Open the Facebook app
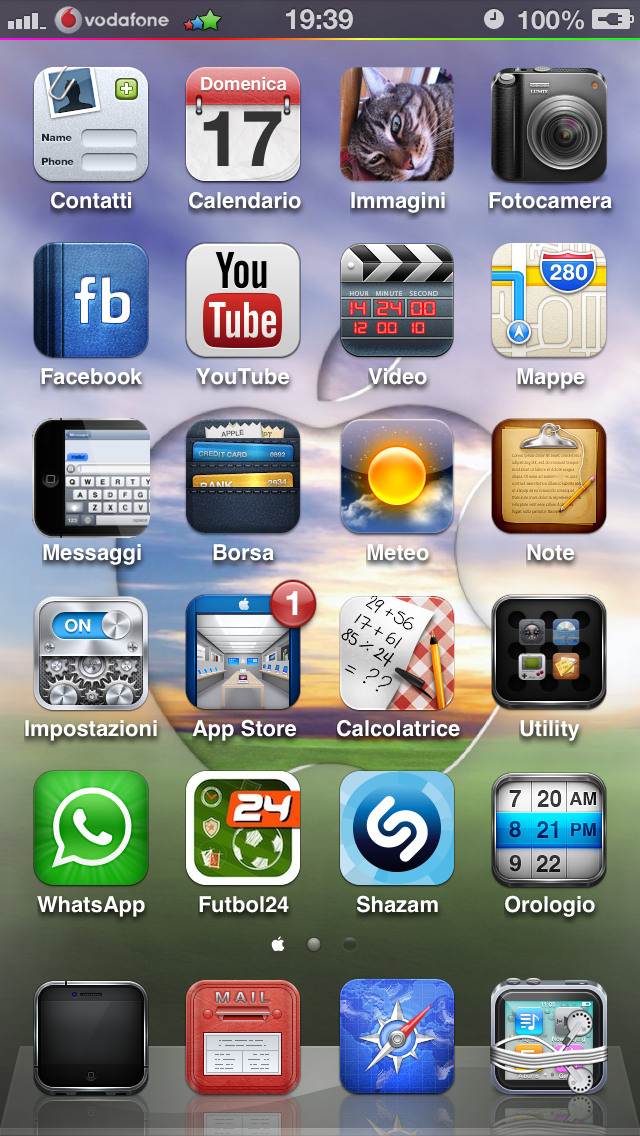 (91, 301)
